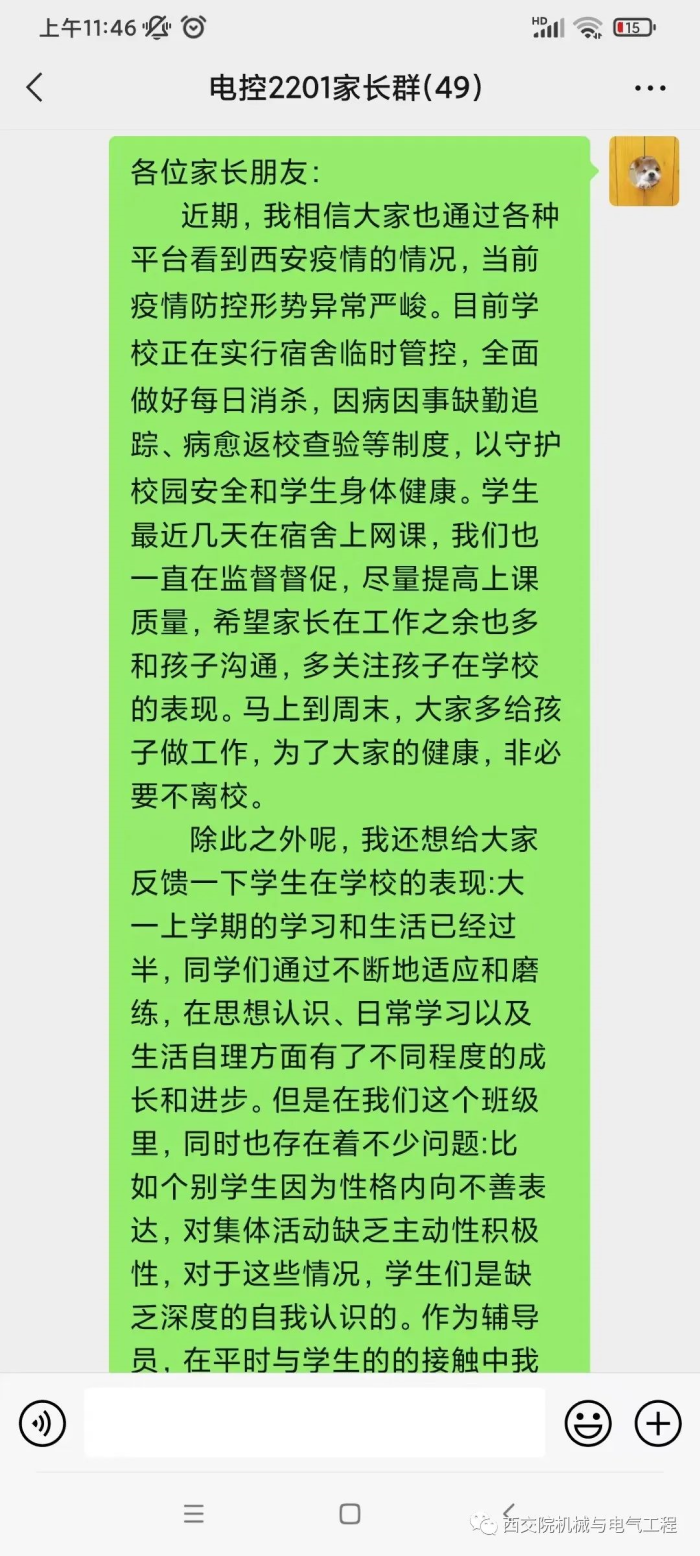Viewport: 700px width, 1556px height.
Task: Tap the system home button
Action: tap(350, 1514)
